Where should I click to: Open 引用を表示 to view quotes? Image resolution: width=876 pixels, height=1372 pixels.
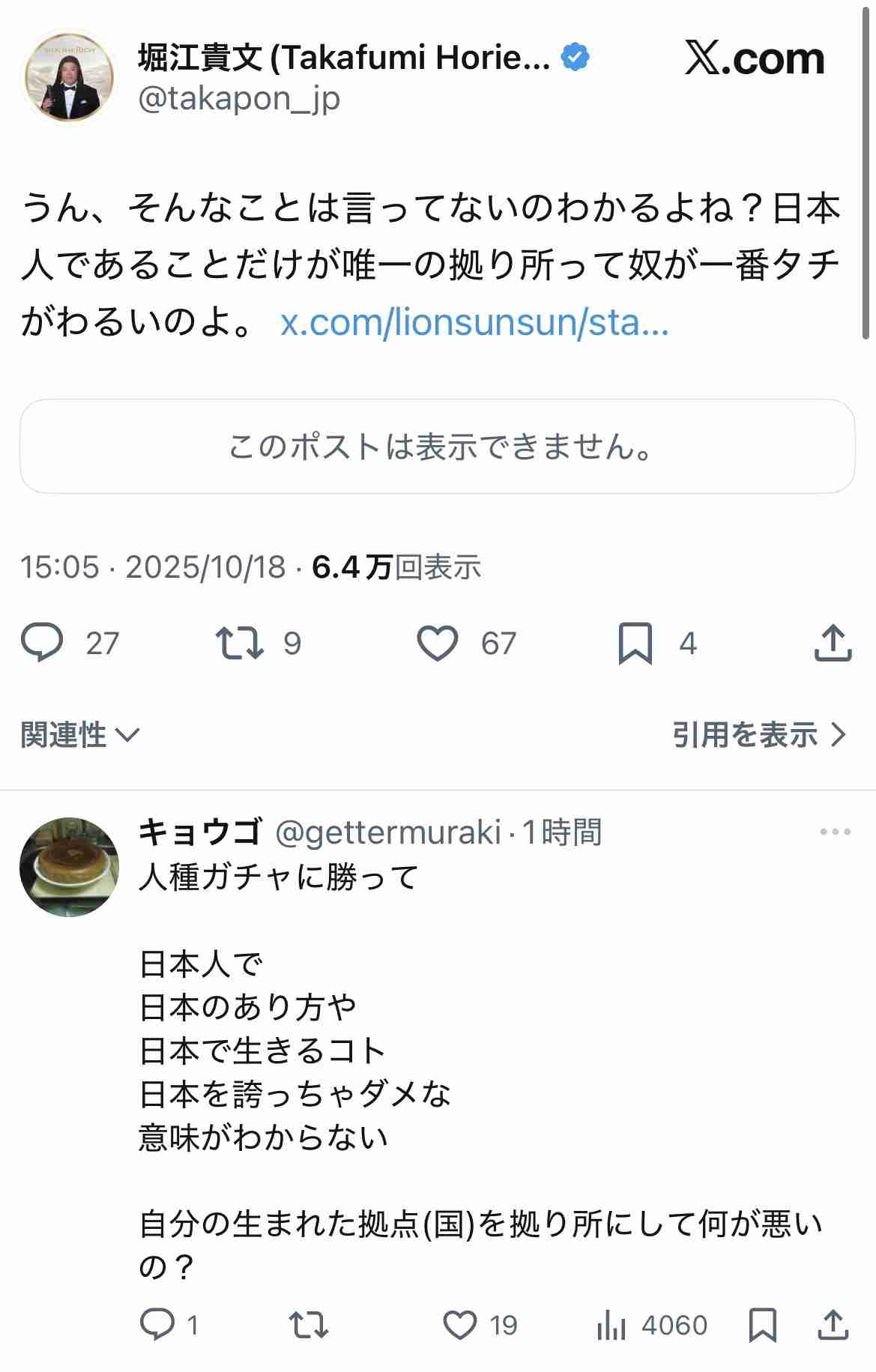759,735
